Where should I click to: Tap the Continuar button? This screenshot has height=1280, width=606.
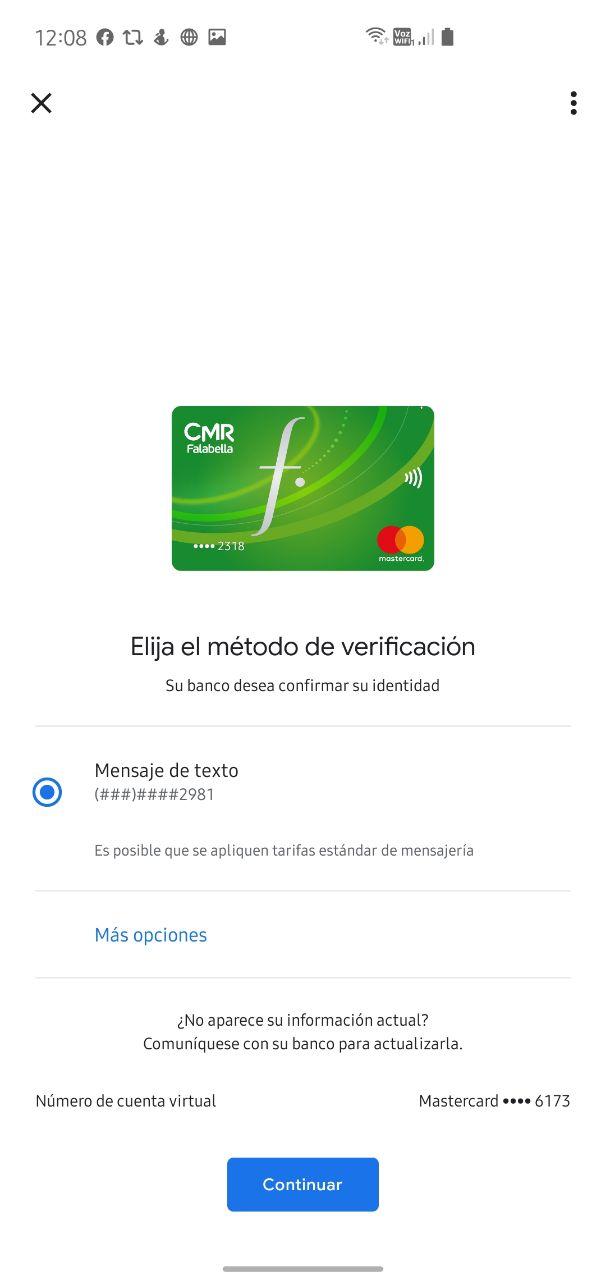pyautogui.click(x=302, y=1184)
